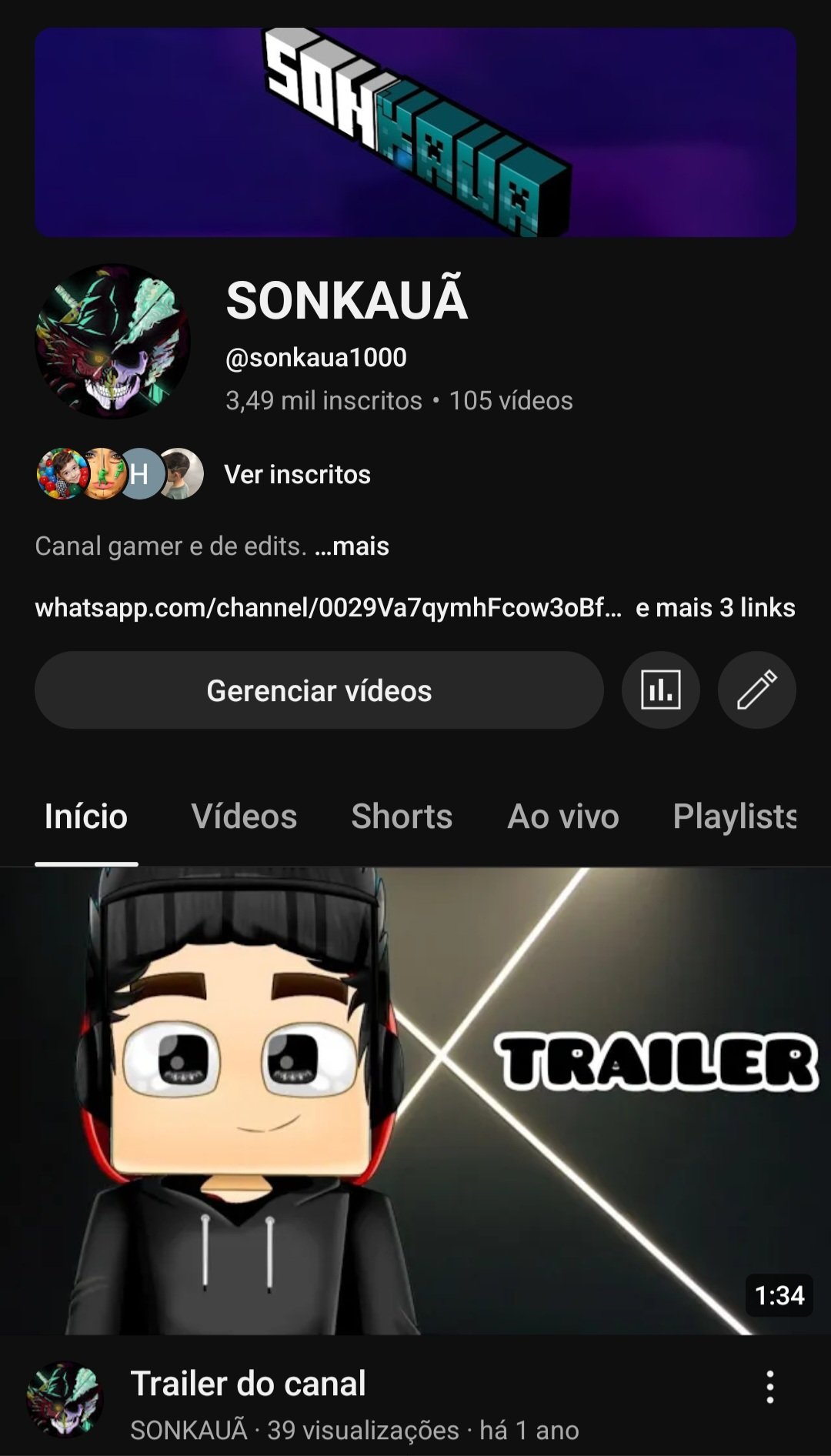The height and width of the screenshot is (1456, 831).
Task: Switch to the Shorts tab
Action: 402,816
